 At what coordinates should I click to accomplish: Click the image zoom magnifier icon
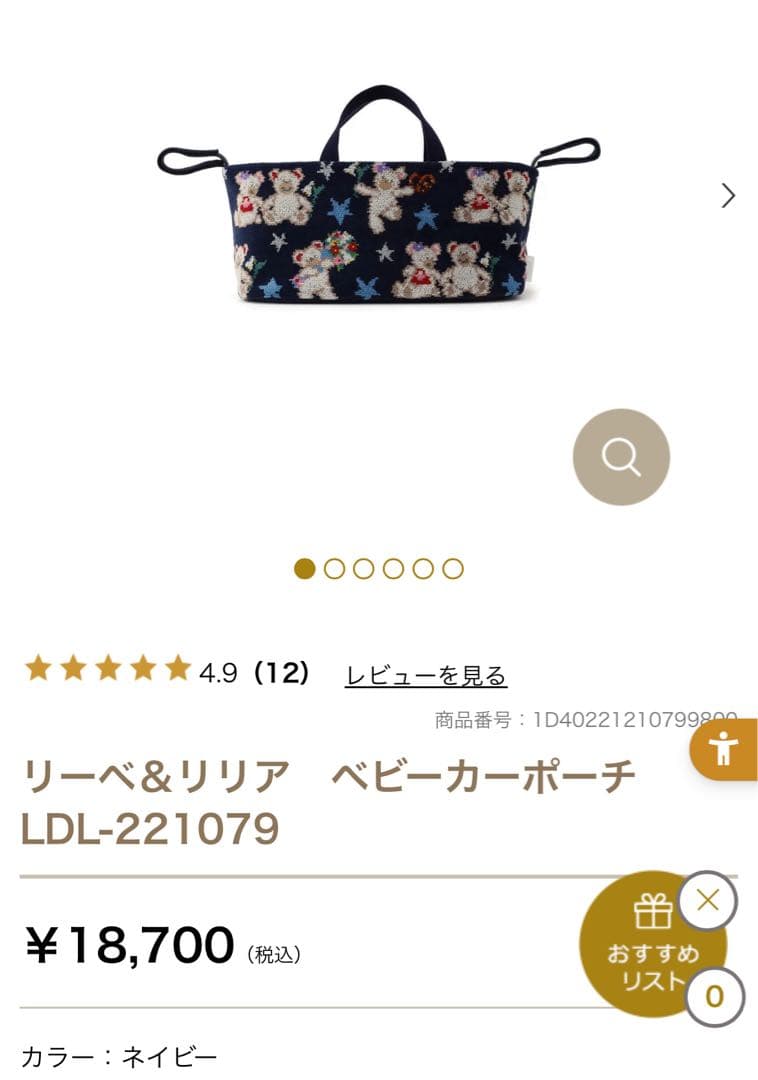point(621,456)
